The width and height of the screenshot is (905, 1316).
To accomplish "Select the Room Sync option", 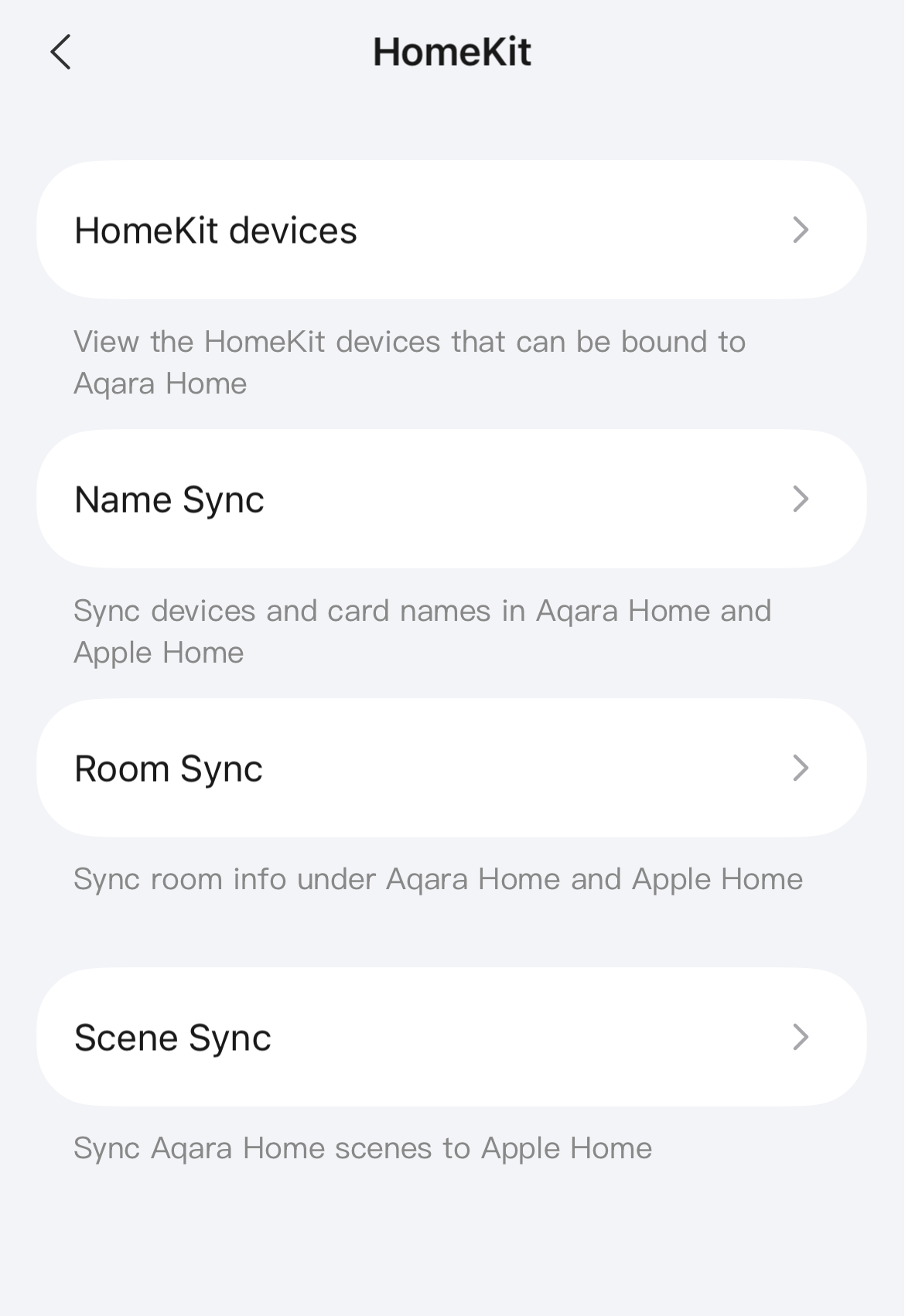I will click(452, 768).
